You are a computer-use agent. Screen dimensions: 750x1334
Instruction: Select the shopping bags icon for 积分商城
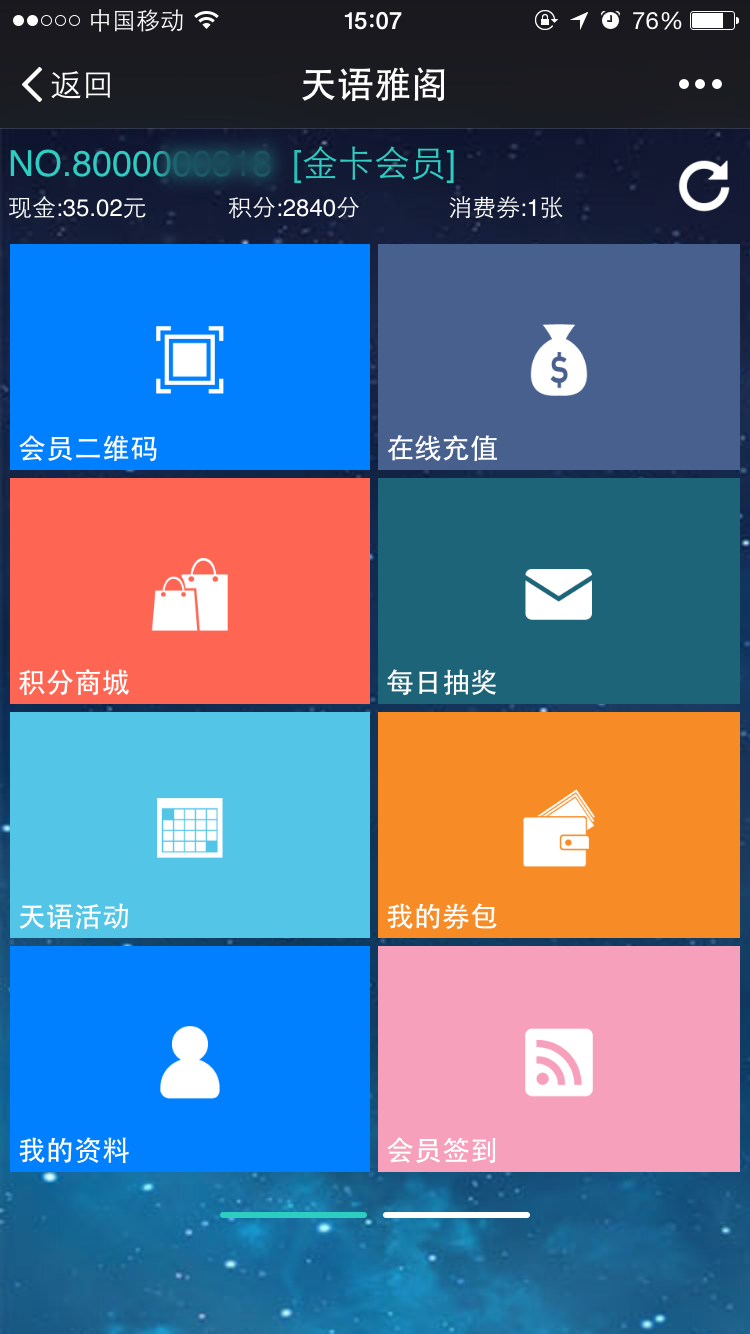click(189, 592)
